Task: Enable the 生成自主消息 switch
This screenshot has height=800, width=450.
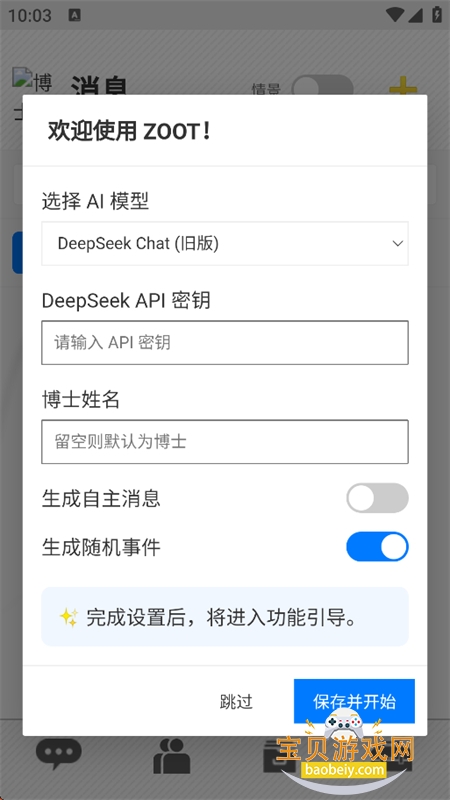Action: [378, 498]
